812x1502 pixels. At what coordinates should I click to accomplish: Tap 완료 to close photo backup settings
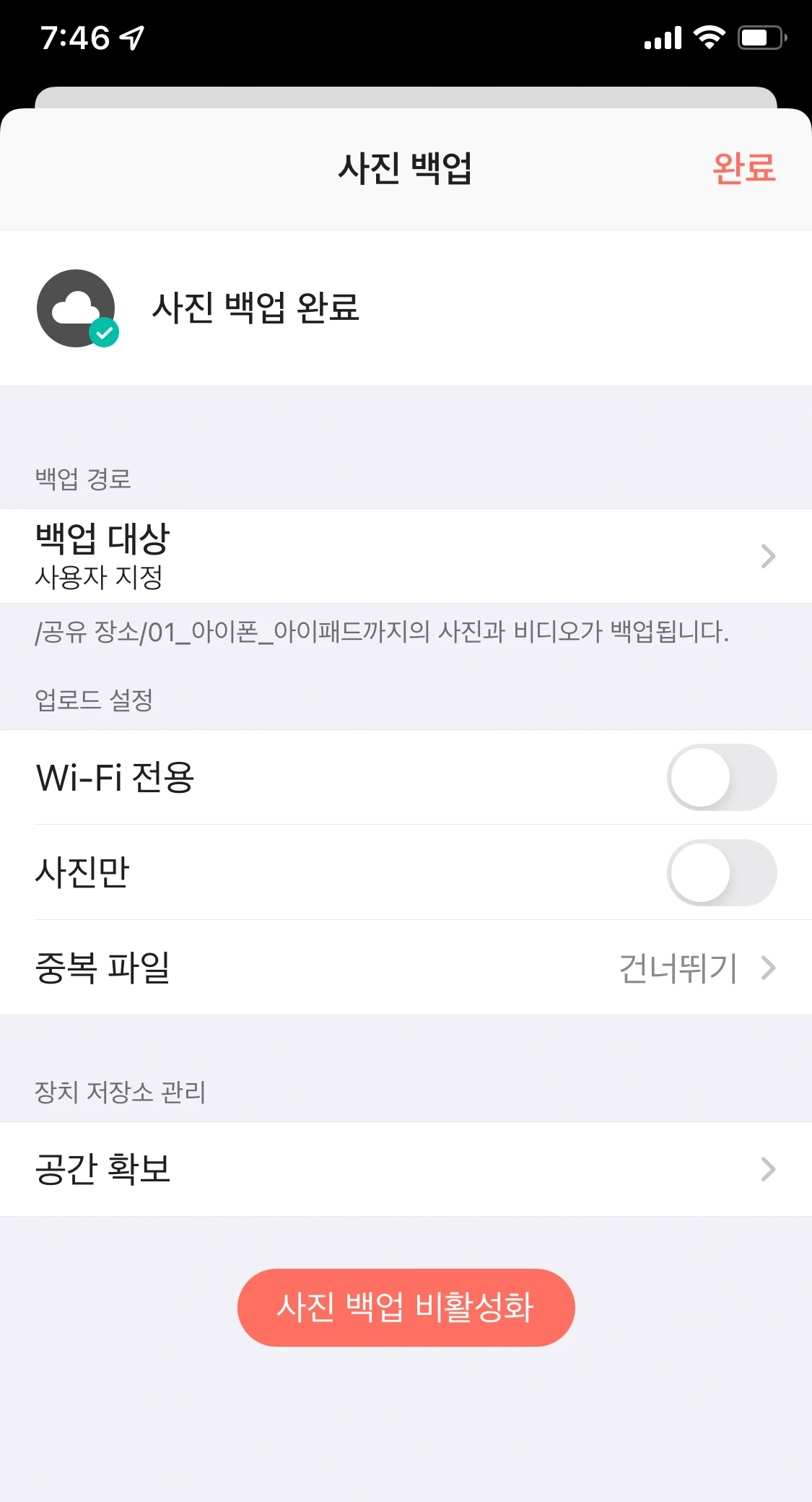(x=743, y=168)
